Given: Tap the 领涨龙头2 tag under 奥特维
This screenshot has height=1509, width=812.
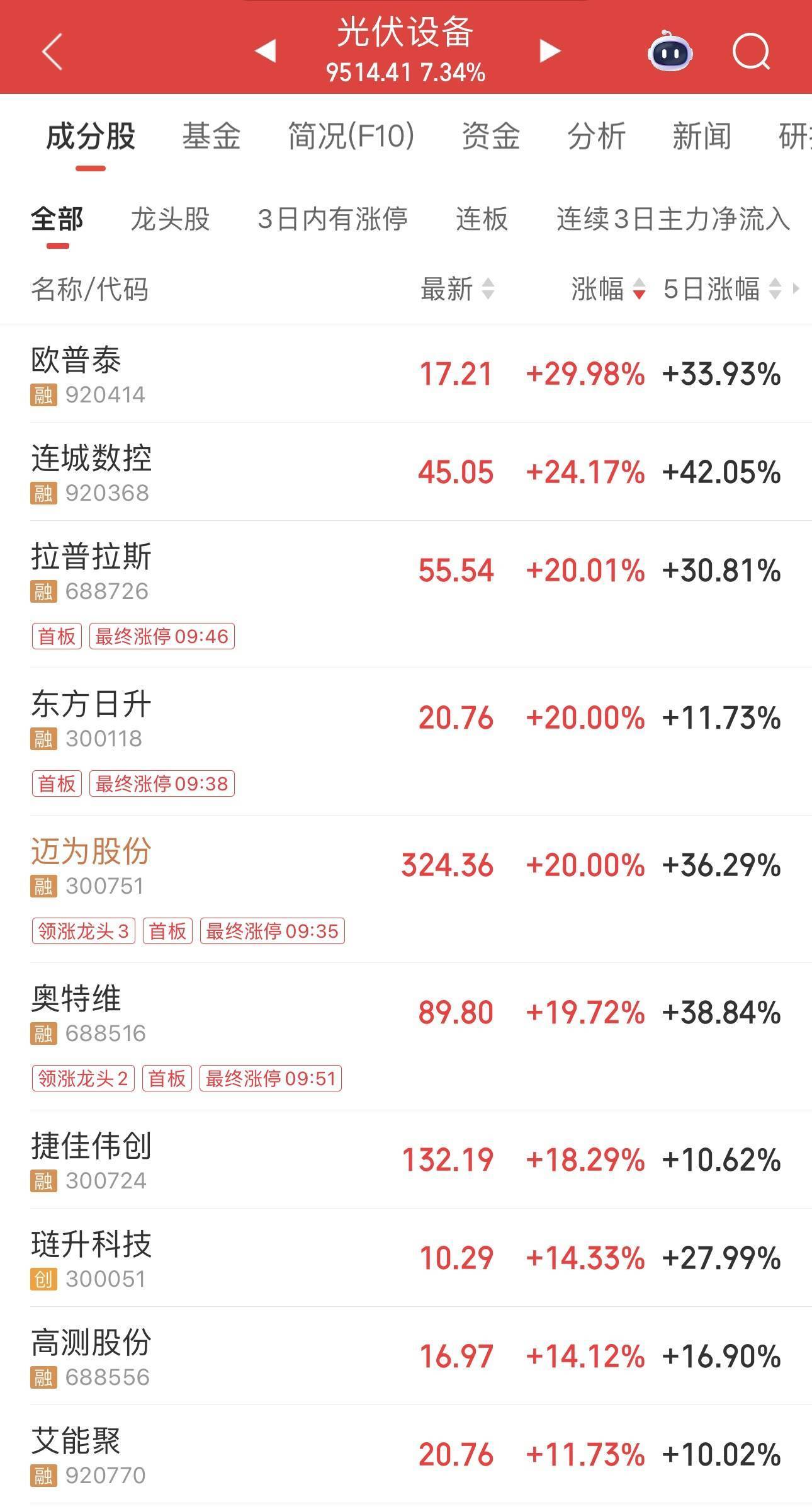Looking at the screenshot, I should click(x=83, y=1078).
